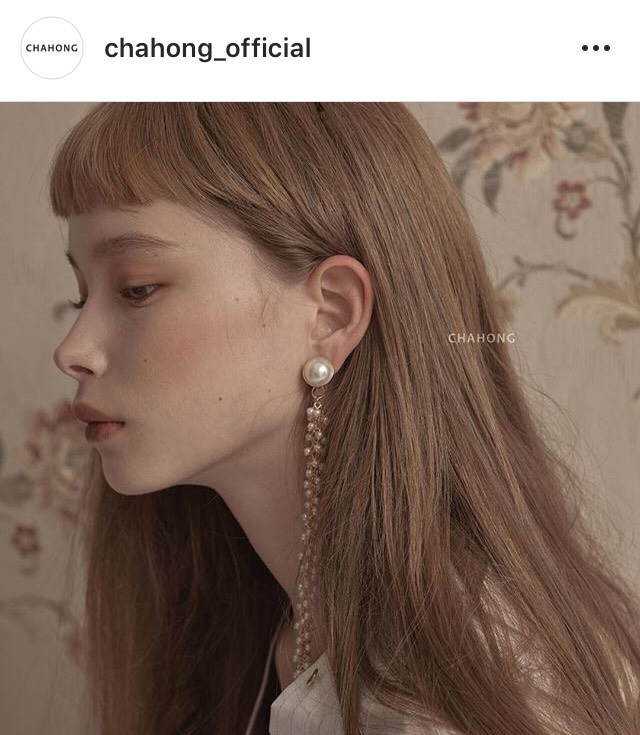Open chahong_official's profile picture
Viewport: 640px width, 735px height.
[52, 48]
